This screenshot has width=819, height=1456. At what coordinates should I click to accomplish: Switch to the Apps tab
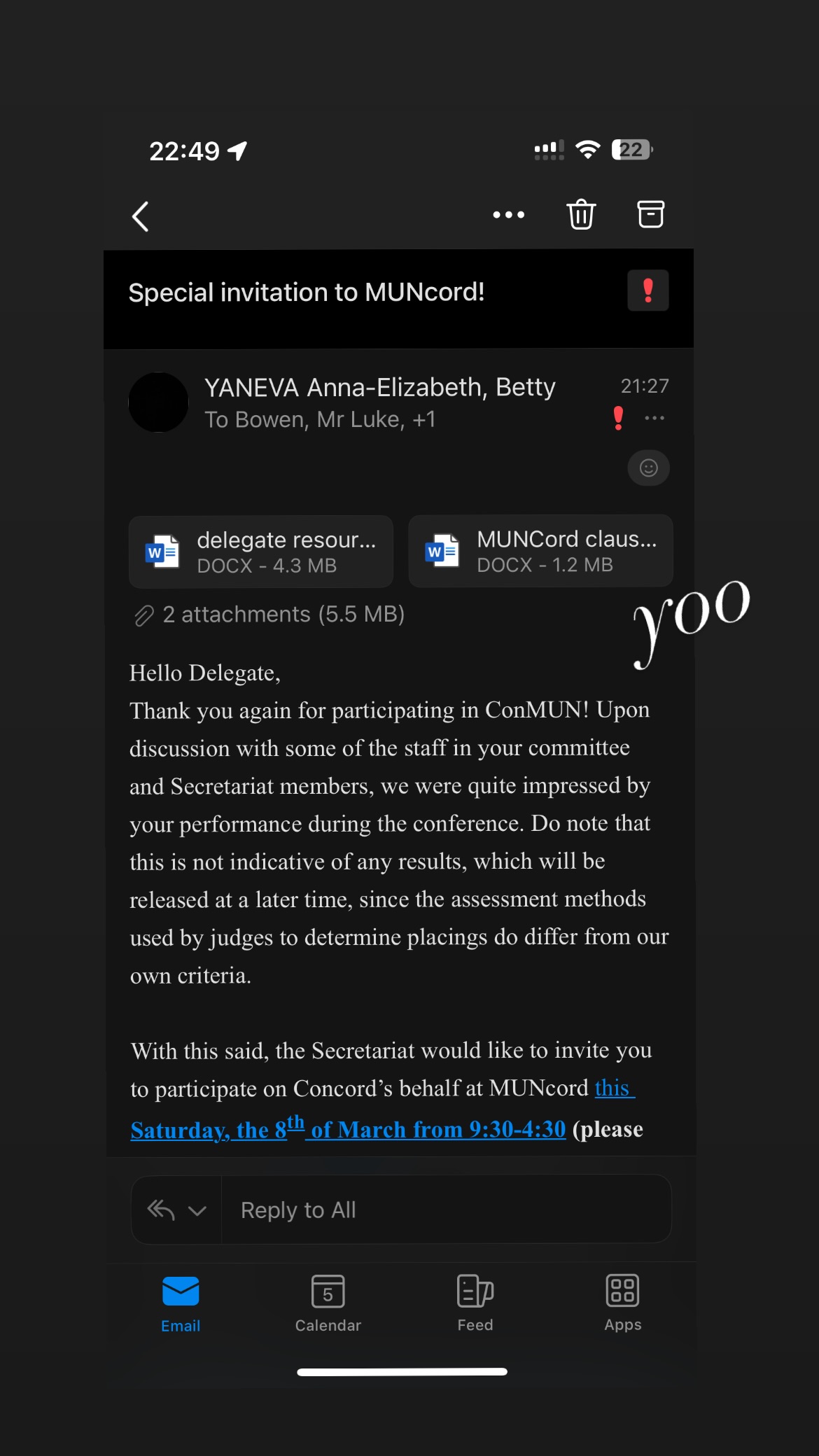[x=622, y=1303]
